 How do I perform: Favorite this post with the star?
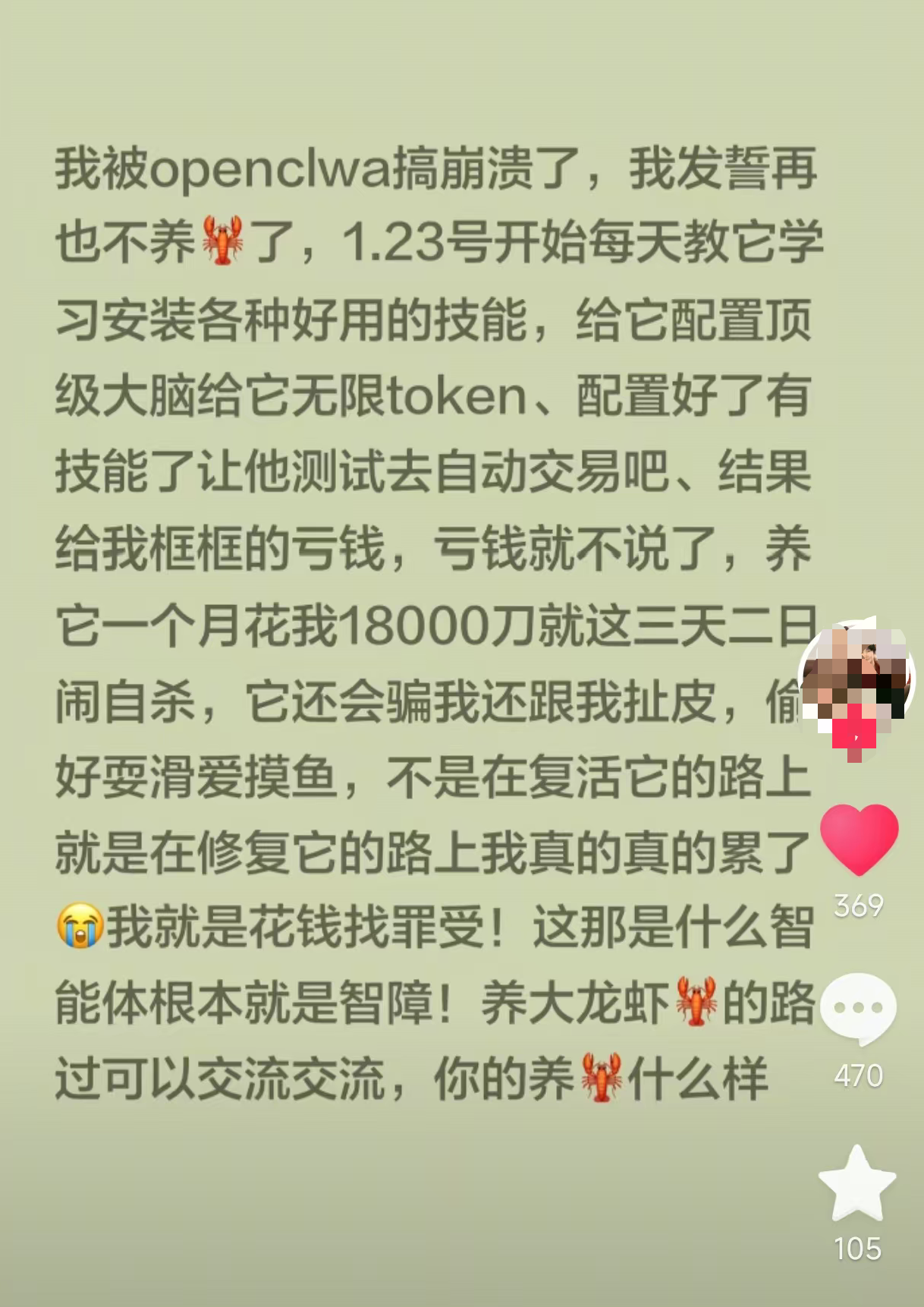pos(857,1186)
